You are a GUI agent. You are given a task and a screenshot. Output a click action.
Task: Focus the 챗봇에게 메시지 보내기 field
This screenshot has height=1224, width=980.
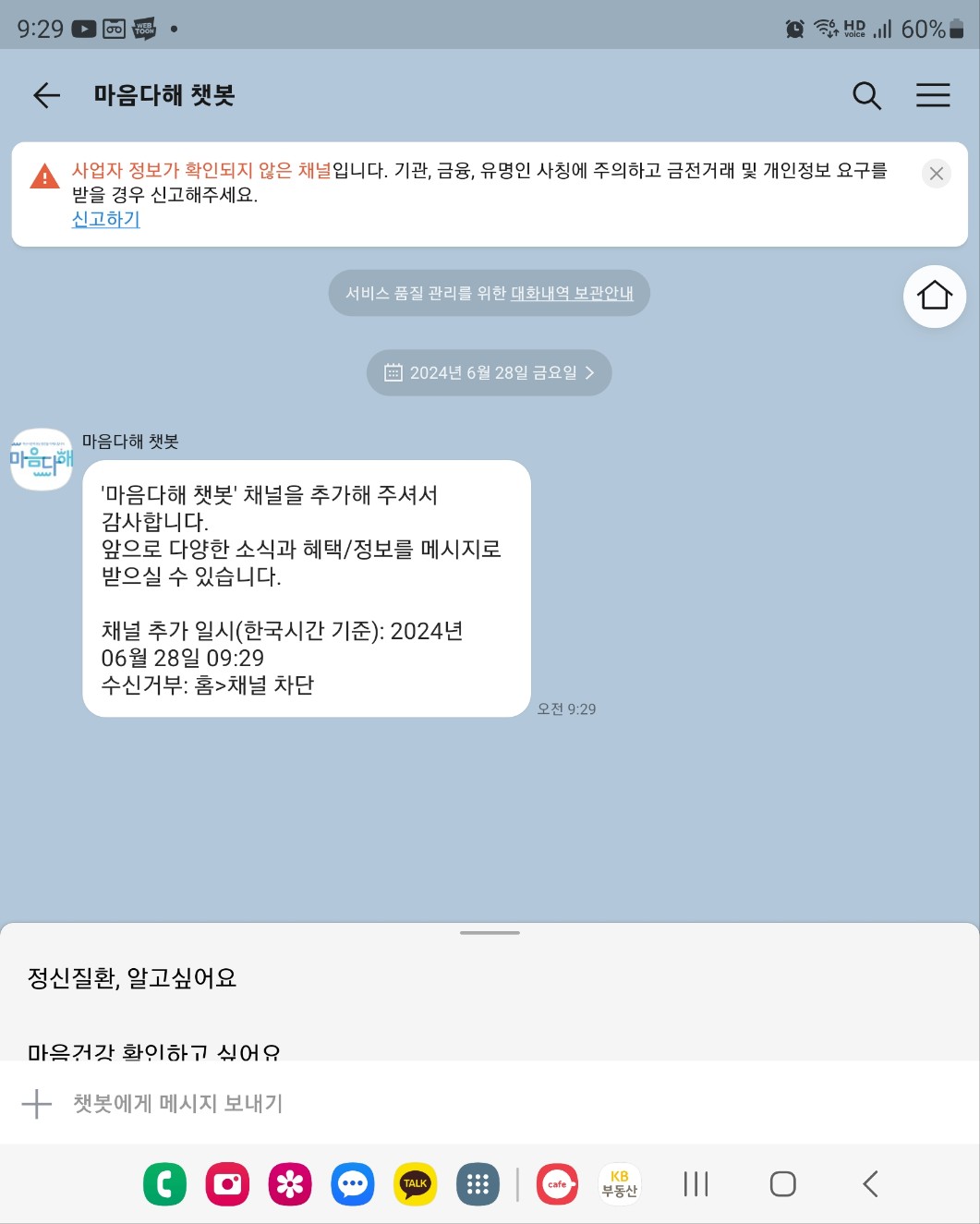tap(462, 1103)
